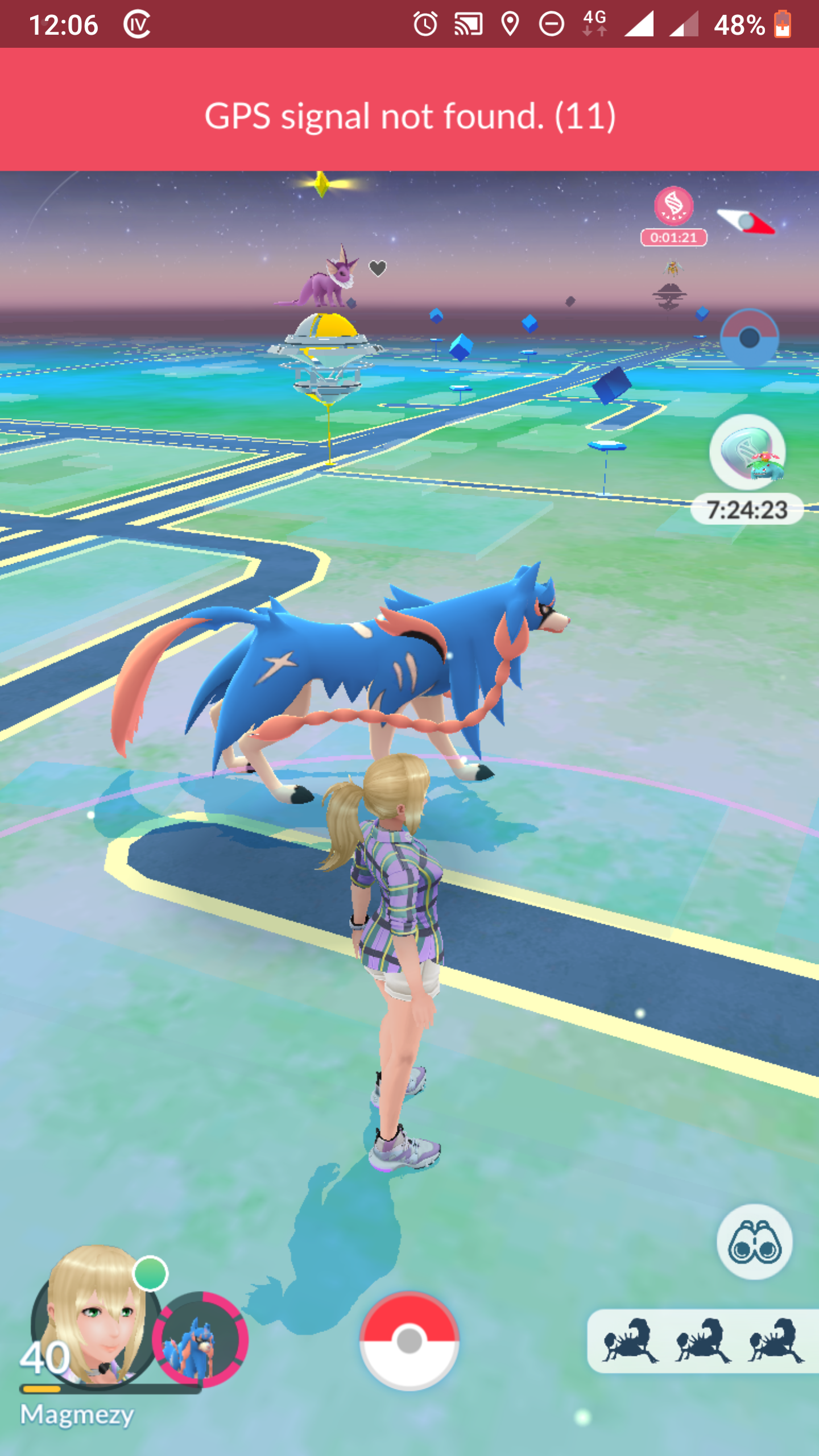The image size is (819, 1456).
Task: Open the Field Research binoculars
Action: [754, 1242]
